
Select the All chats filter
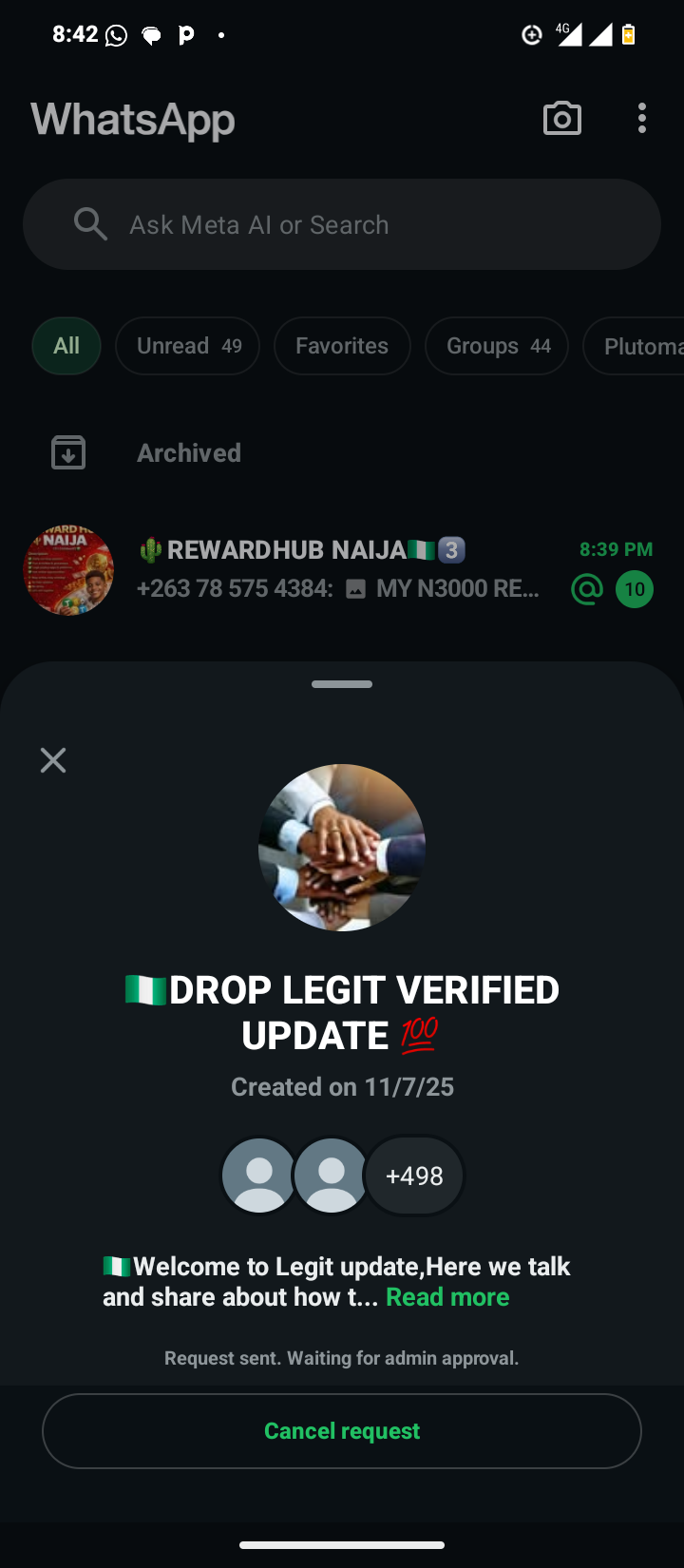tap(66, 346)
